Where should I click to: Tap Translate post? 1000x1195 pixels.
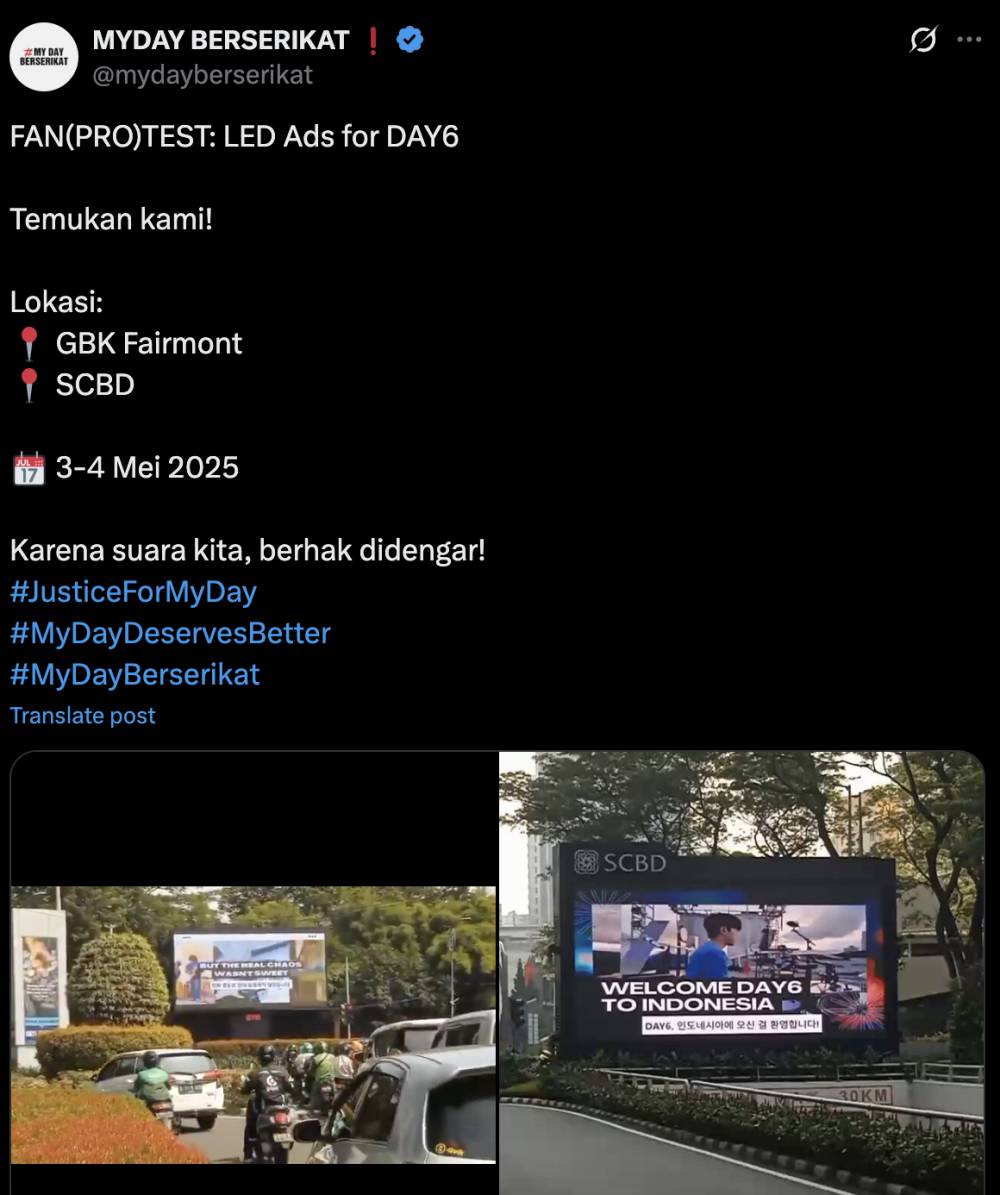coord(83,715)
